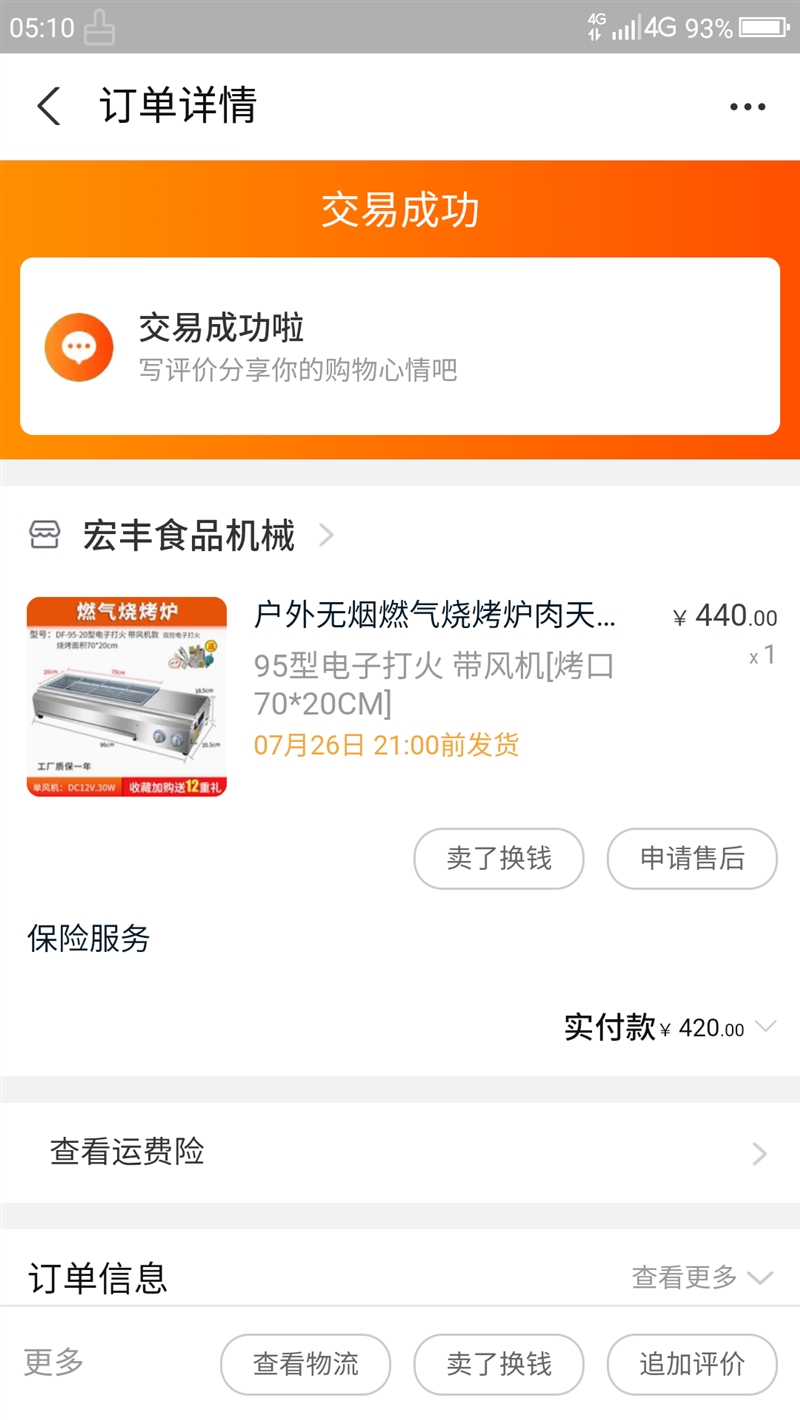Open 查看运费险 using its right chevron
Screen dimensions: 800x1420
tap(760, 1153)
